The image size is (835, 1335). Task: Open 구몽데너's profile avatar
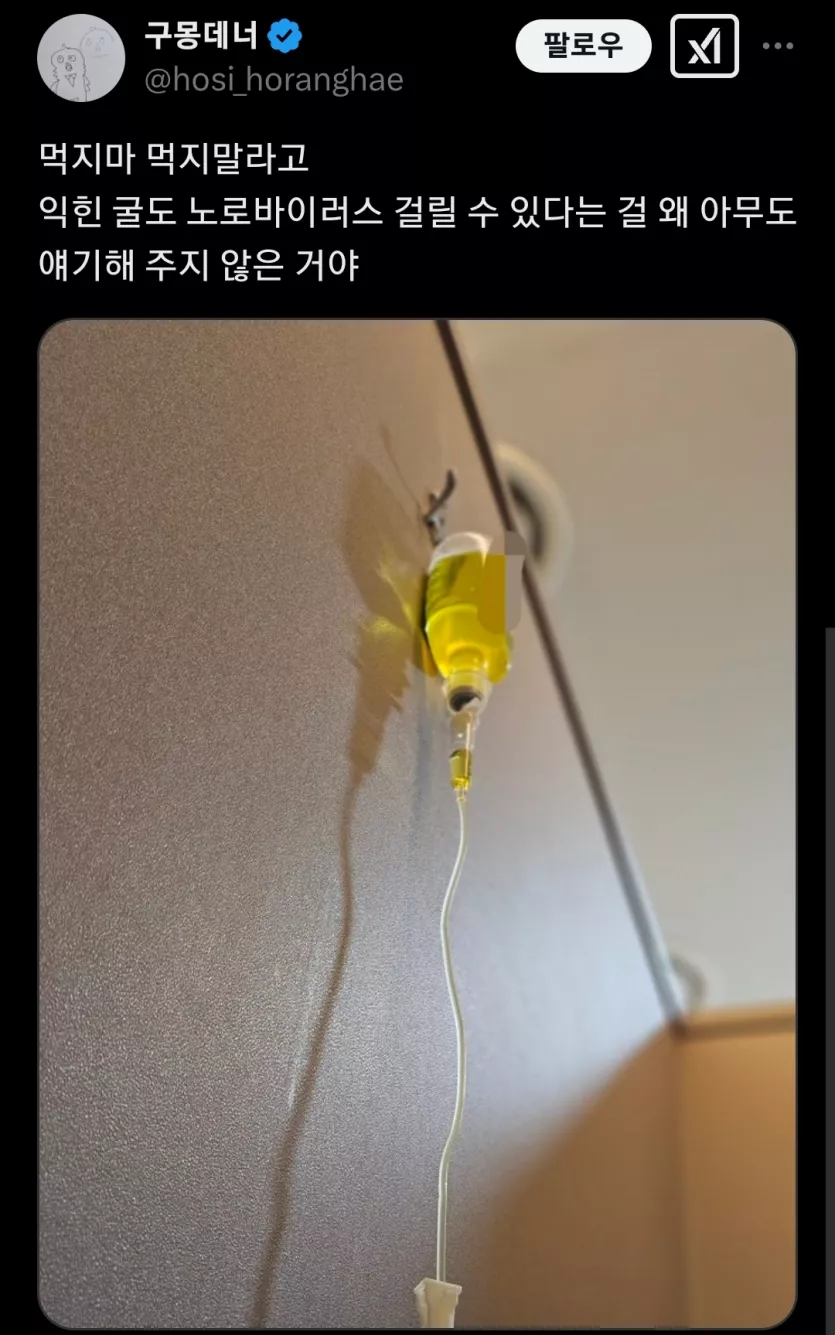coord(81,59)
